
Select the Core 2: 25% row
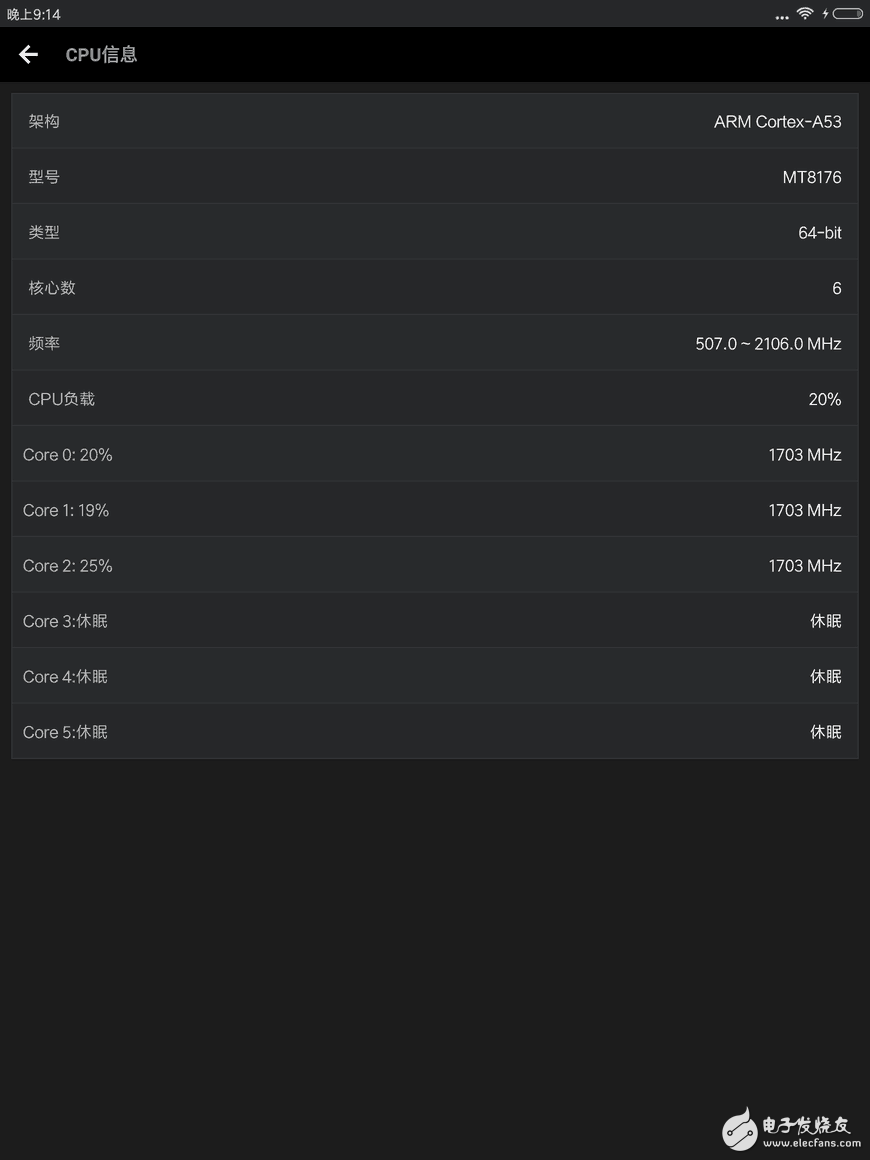[x=435, y=565]
